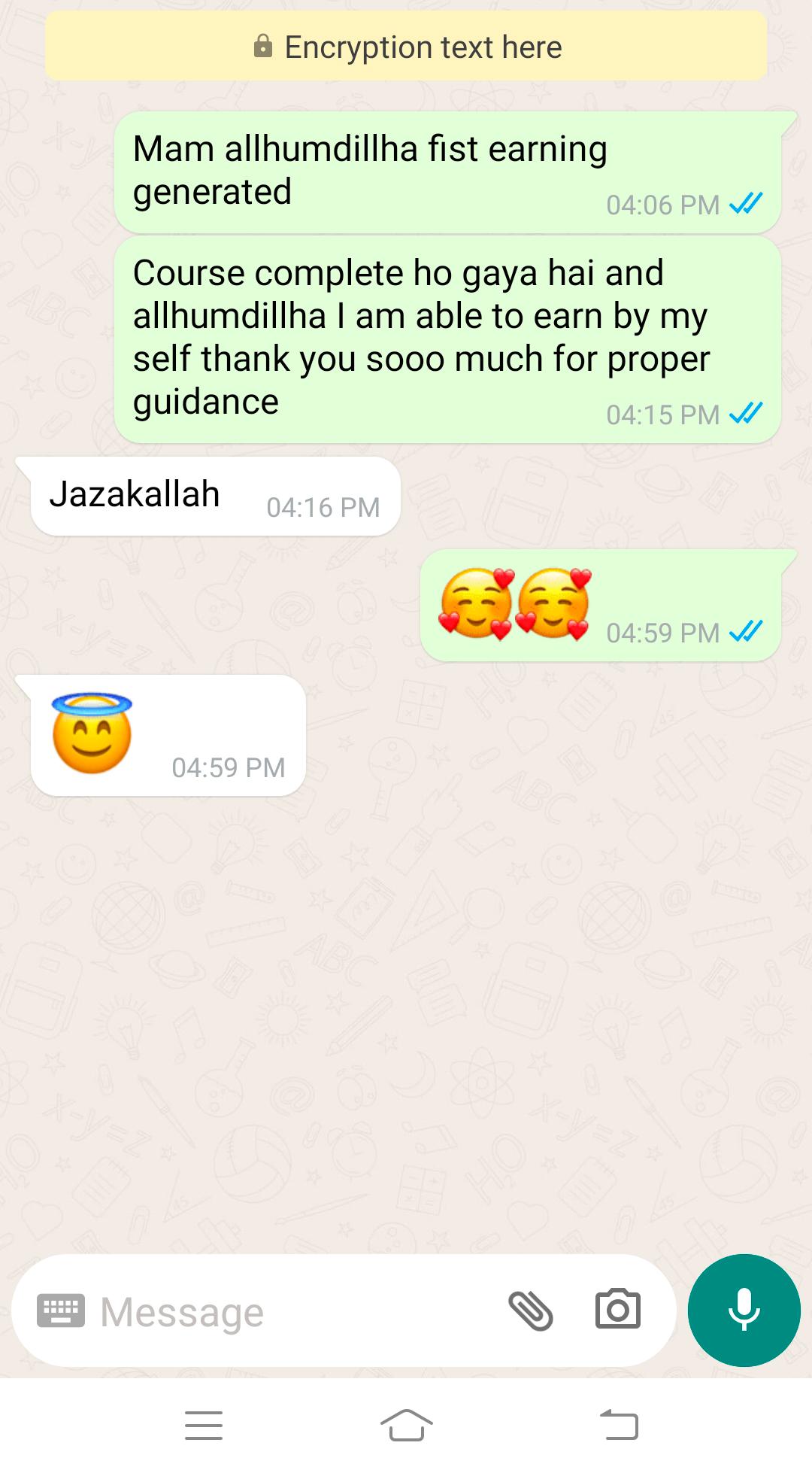Tap the encryption notice banner
Image resolution: width=812 pixels, height=1473 pixels.
tap(406, 47)
